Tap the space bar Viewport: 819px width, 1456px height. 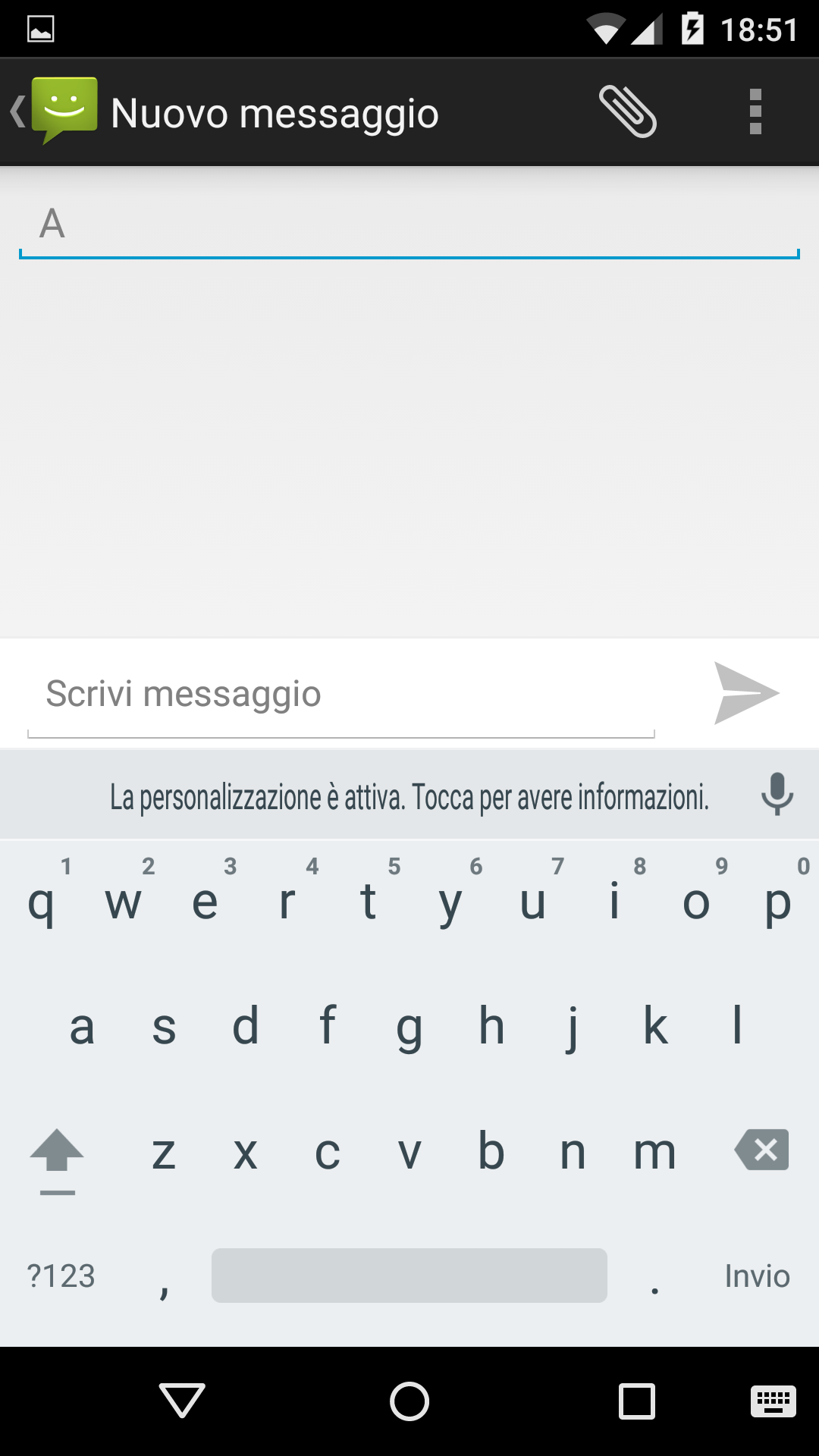coord(409,1276)
